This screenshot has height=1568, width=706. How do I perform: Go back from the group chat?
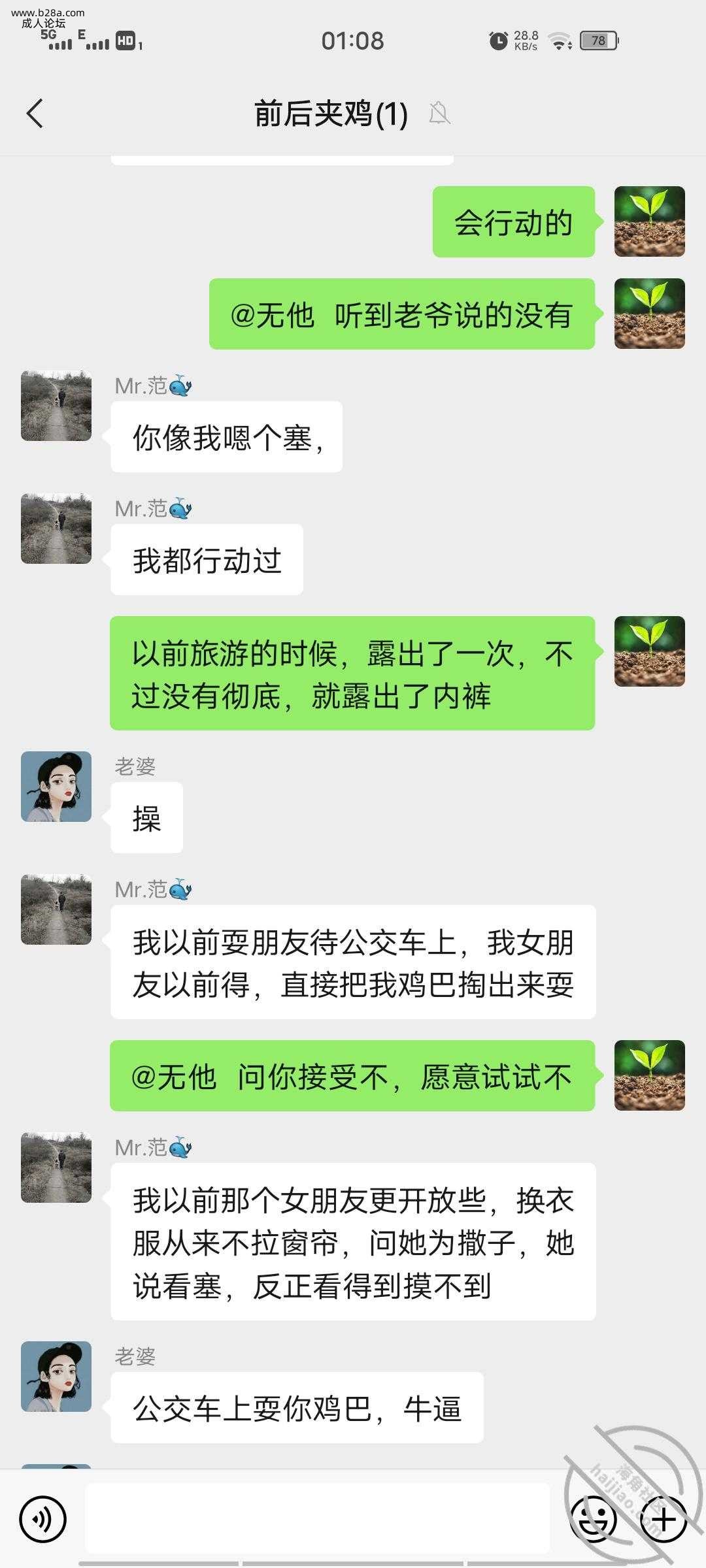pos(35,114)
